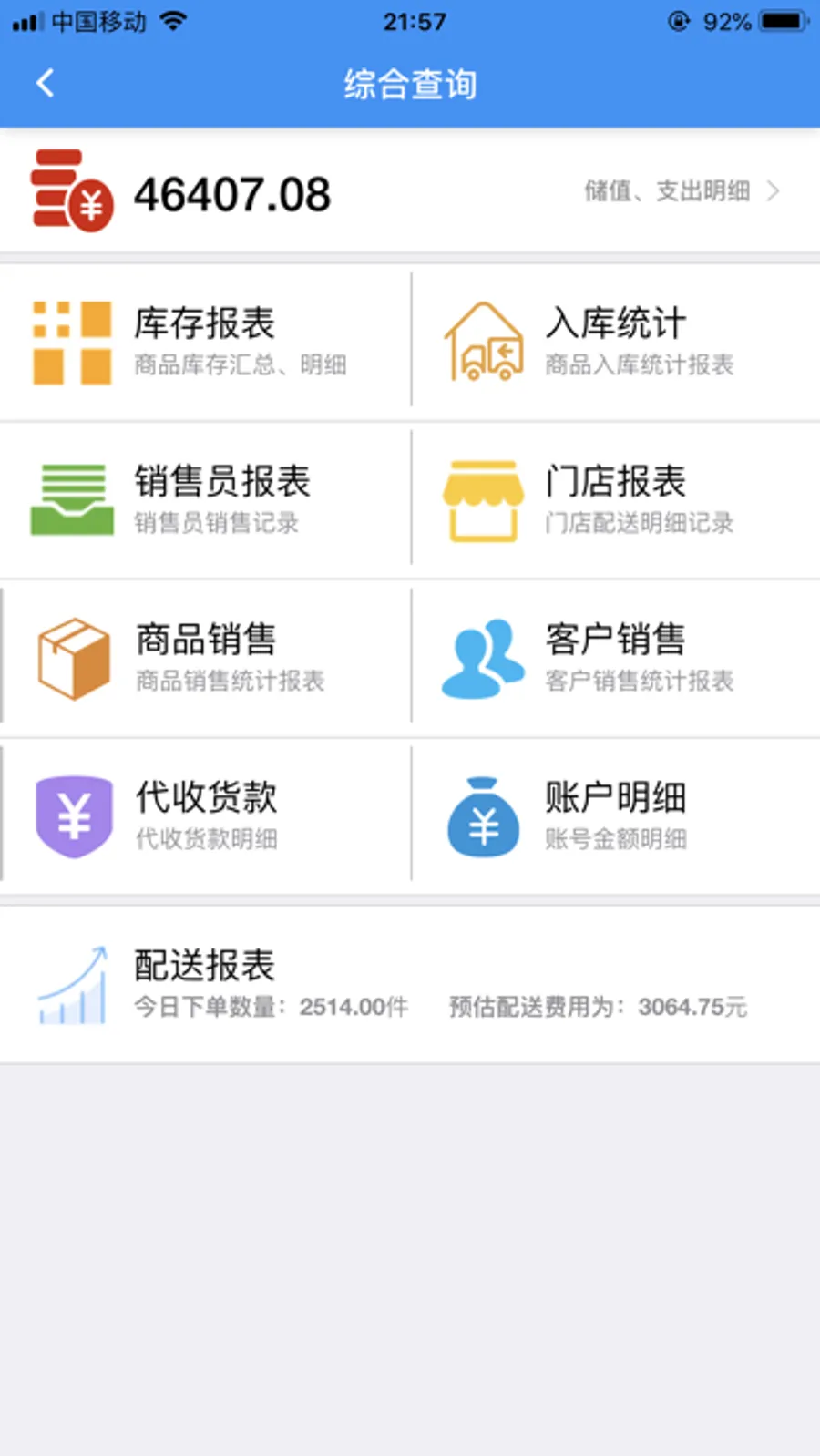View 代收货款 collection details
Viewport: 820px width, 1456px height.
tap(205, 815)
